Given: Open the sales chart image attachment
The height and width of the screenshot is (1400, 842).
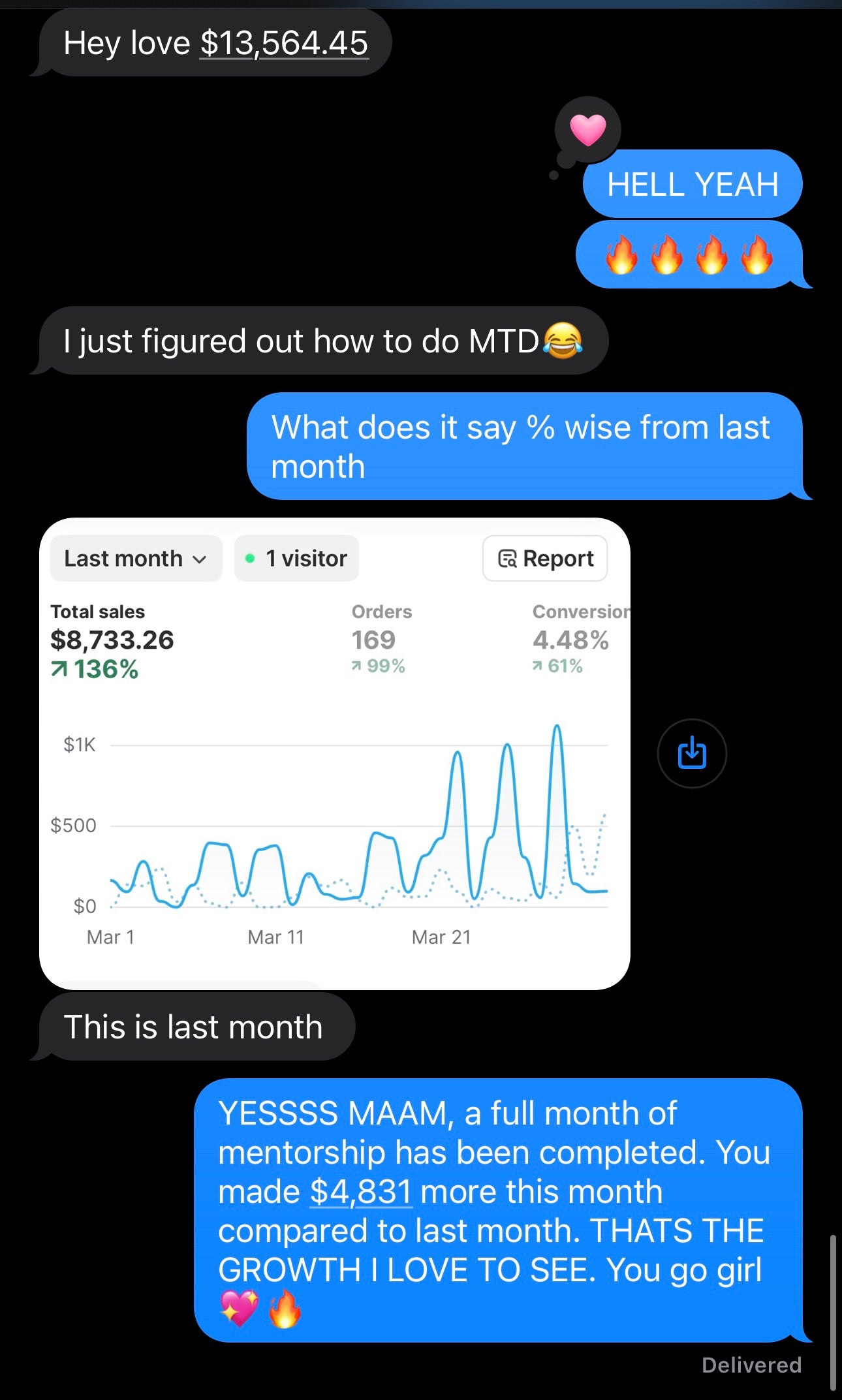Looking at the screenshot, I should [334, 753].
